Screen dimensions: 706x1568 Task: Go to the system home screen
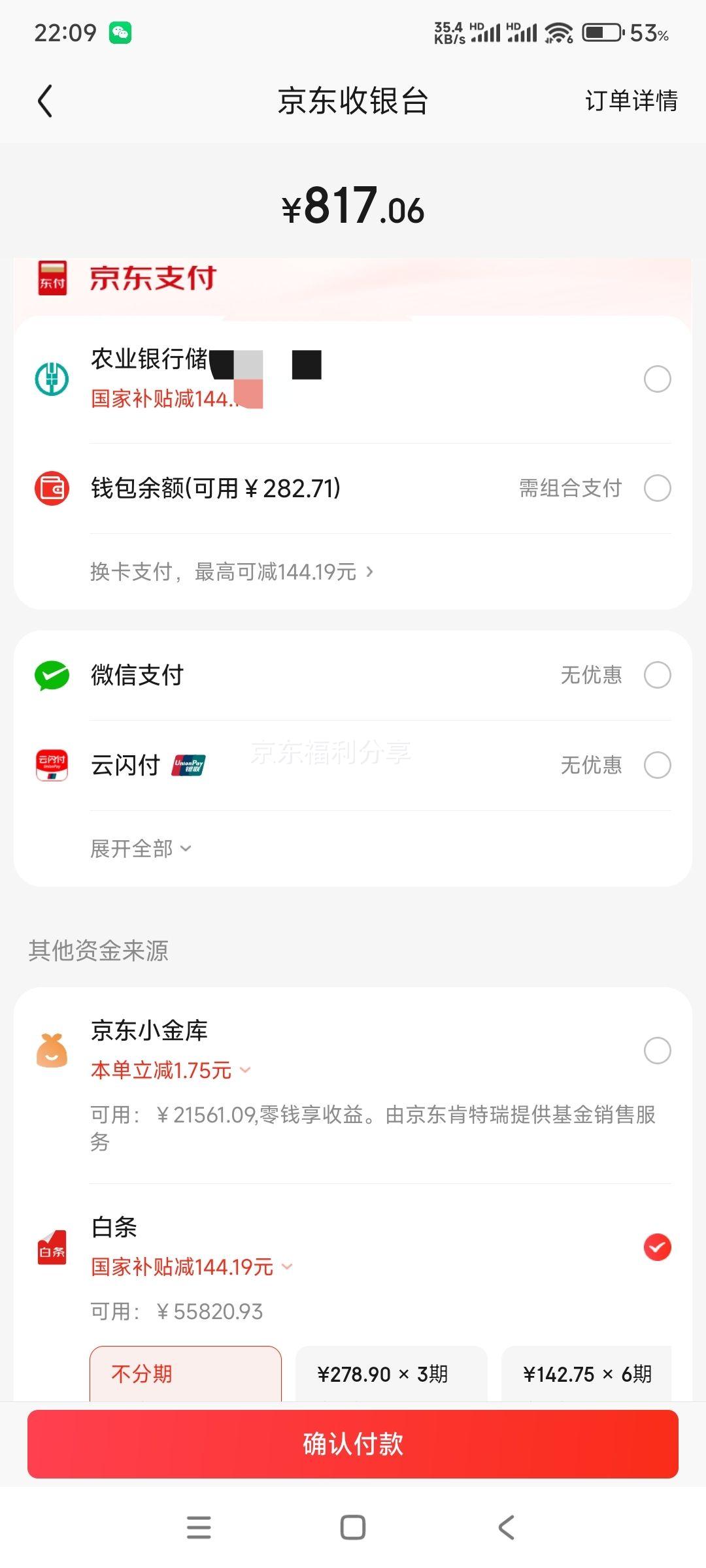pyautogui.click(x=353, y=1527)
